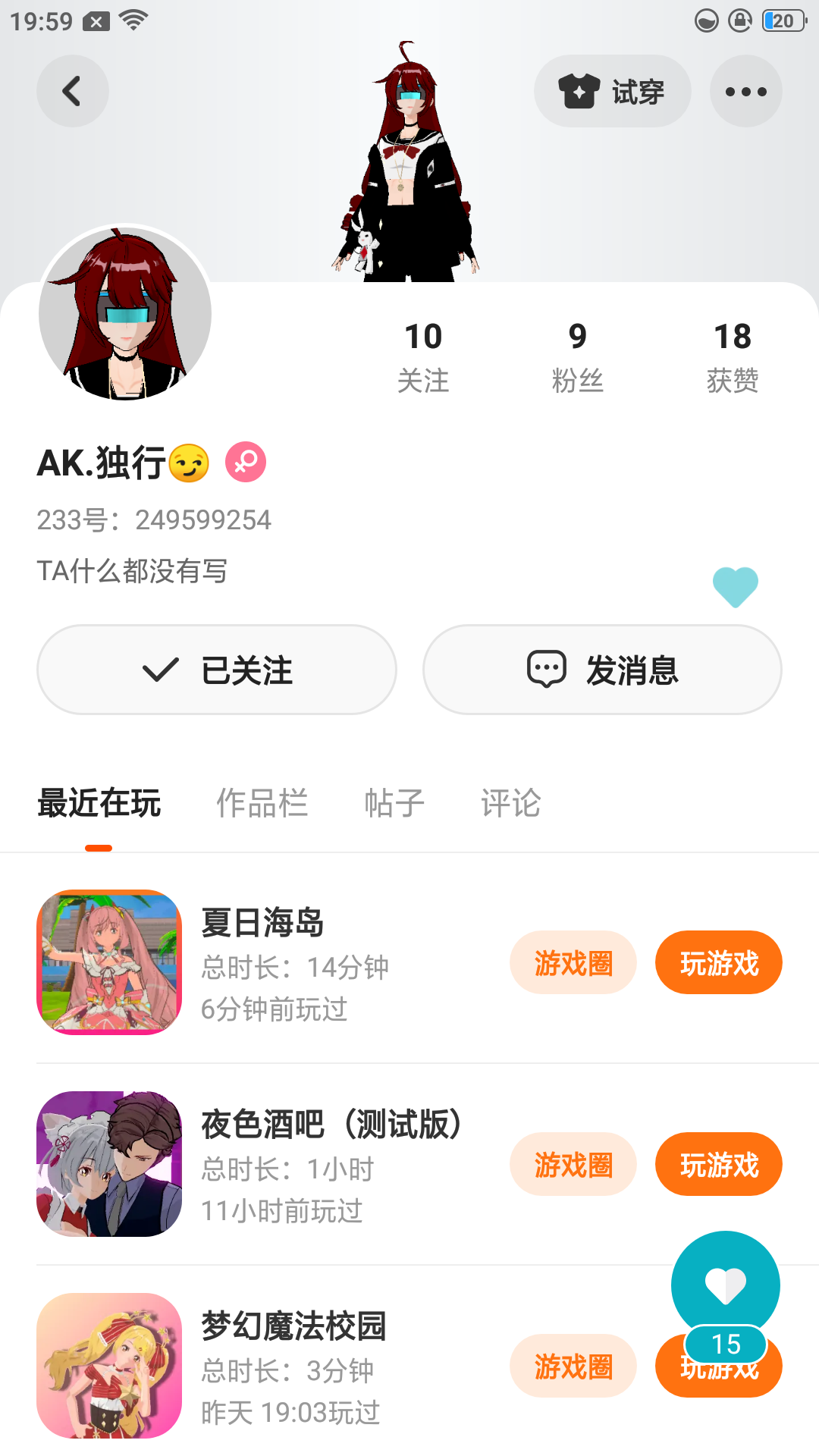Switch to the 评论 tab

pyautogui.click(x=510, y=803)
